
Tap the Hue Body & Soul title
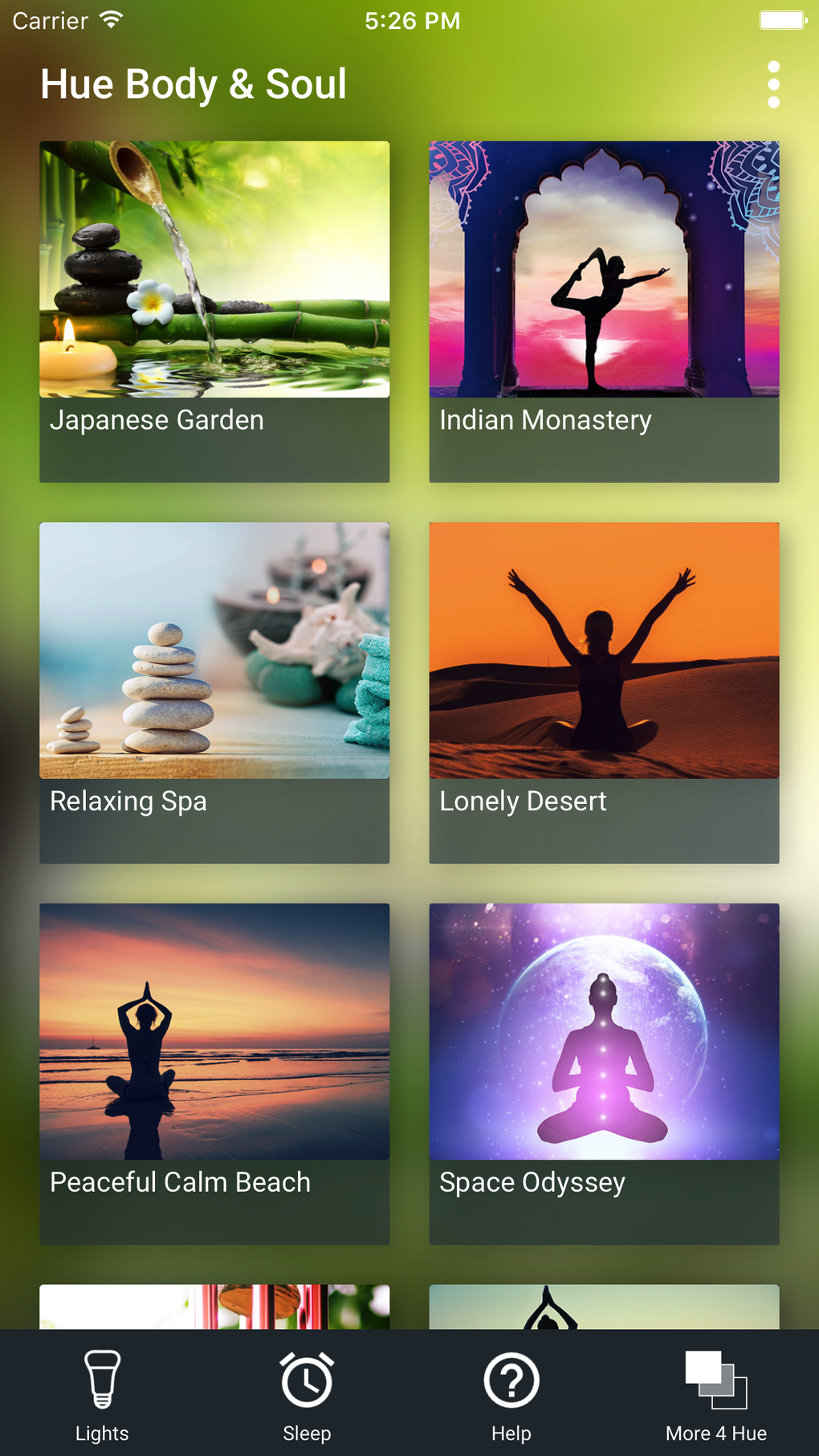click(x=194, y=84)
